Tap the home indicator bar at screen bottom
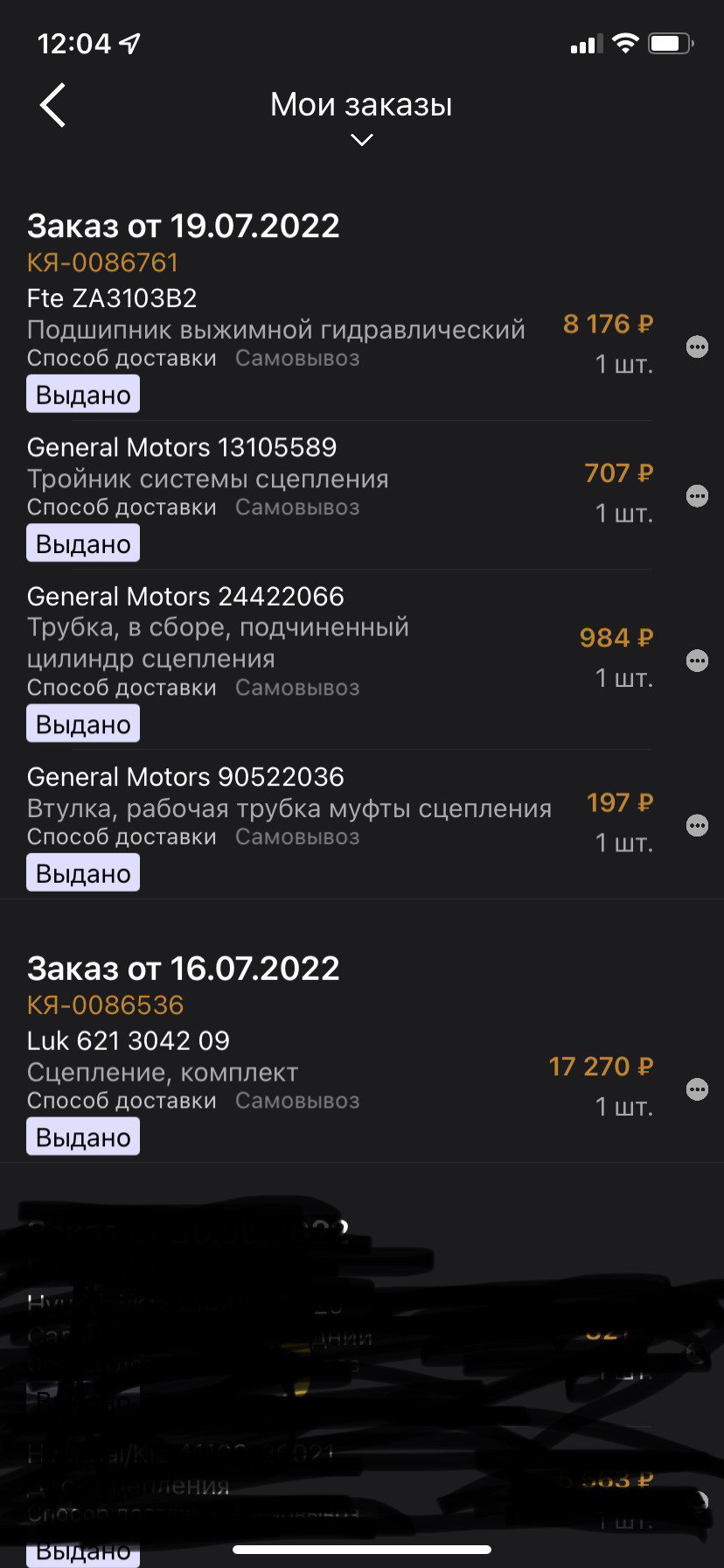724x1568 pixels. pyautogui.click(x=362, y=1550)
